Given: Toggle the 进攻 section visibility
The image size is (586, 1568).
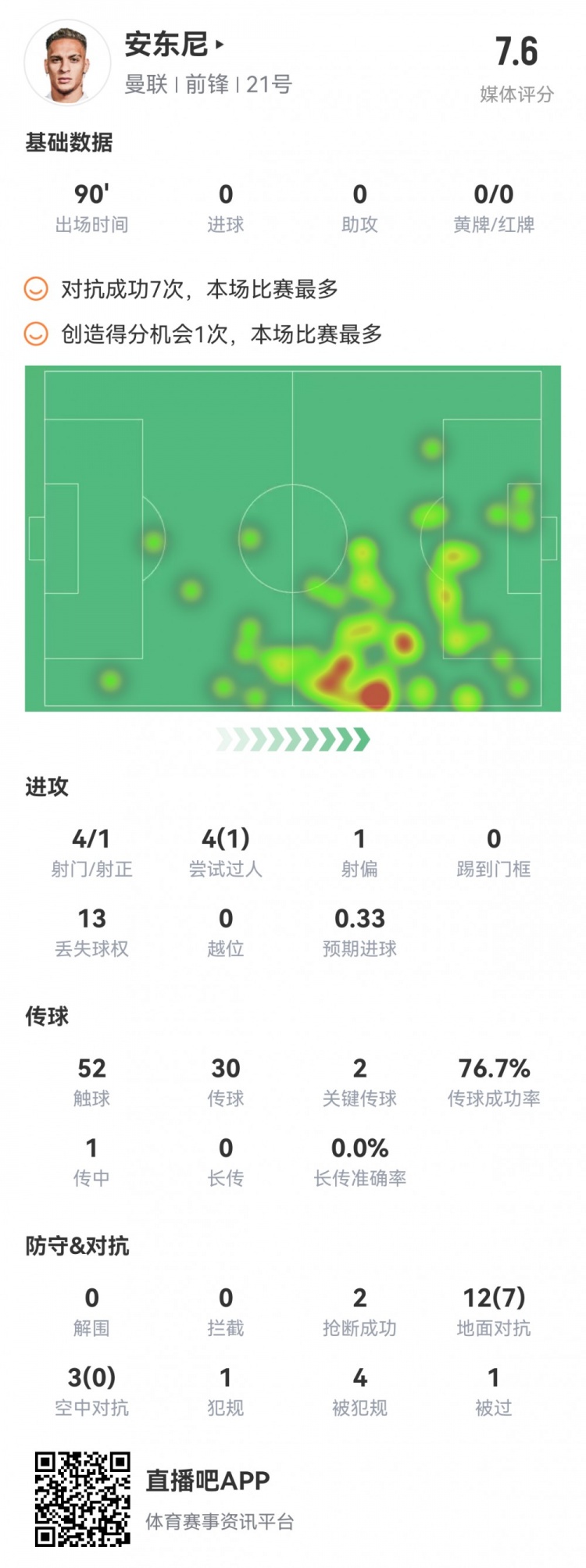Looking at the screenshot, I should click(x=47, y=788).
